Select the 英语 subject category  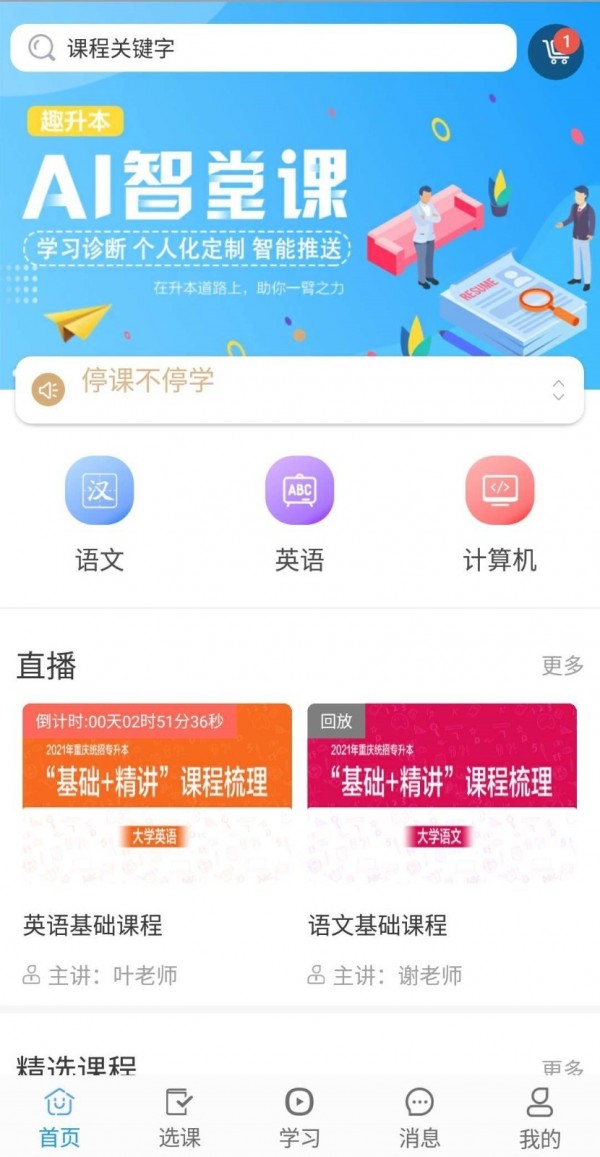coord(299,513)
